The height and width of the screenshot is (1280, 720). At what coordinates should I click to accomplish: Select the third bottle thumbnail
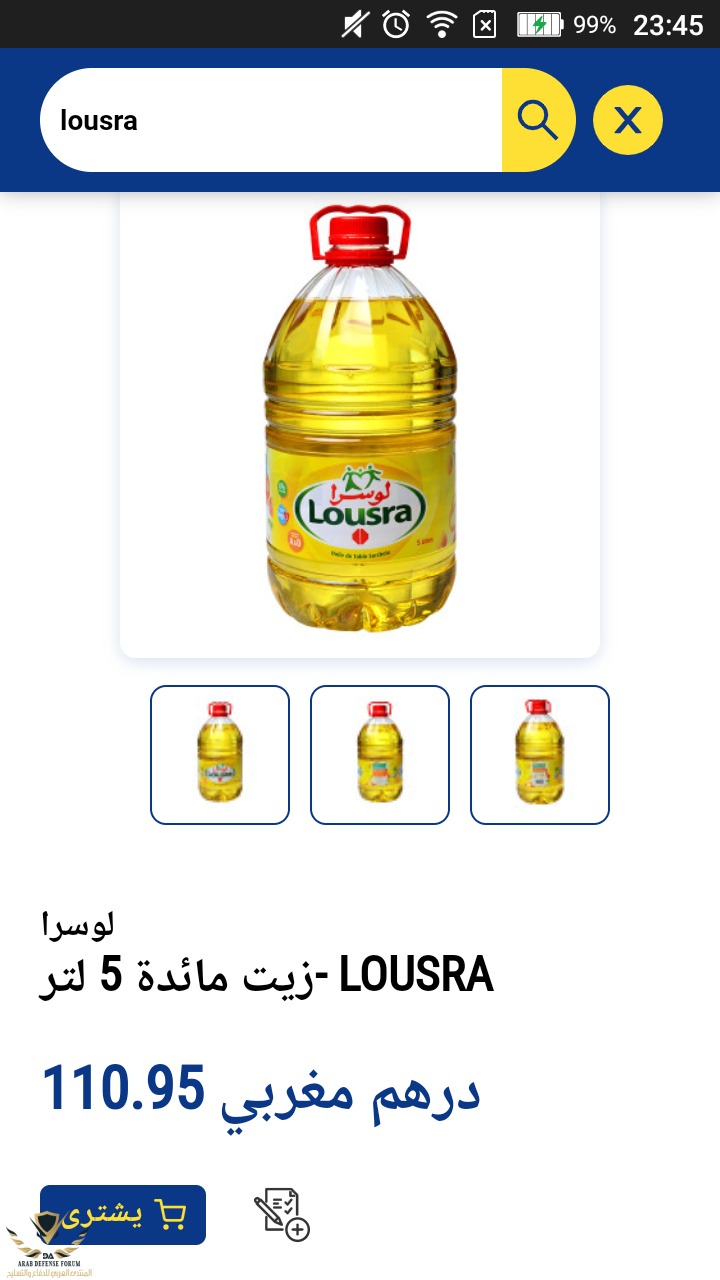coord(540,755)
